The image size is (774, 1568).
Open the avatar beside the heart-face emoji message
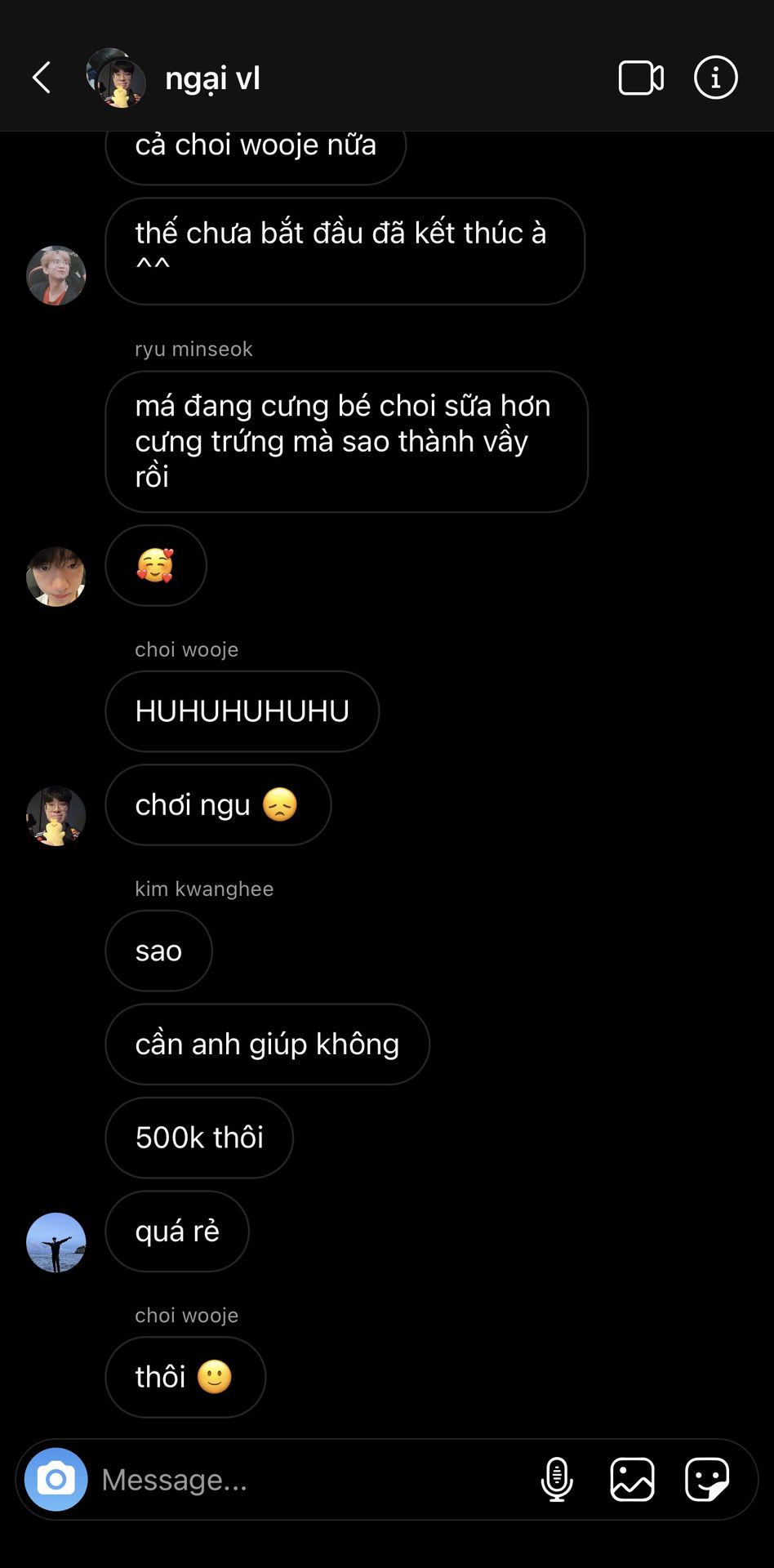tap(56, 577)
